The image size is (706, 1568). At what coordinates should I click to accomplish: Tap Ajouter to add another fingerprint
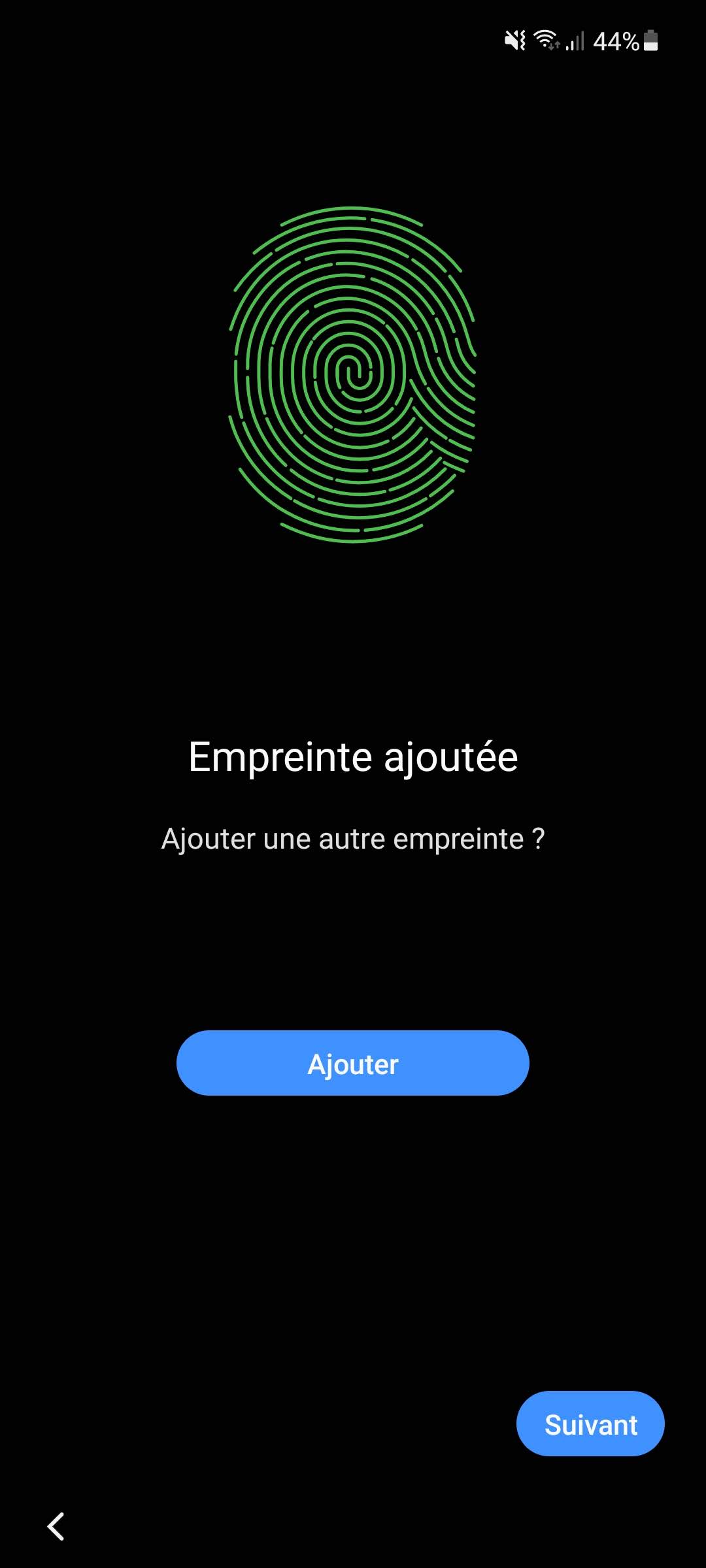352,1063
